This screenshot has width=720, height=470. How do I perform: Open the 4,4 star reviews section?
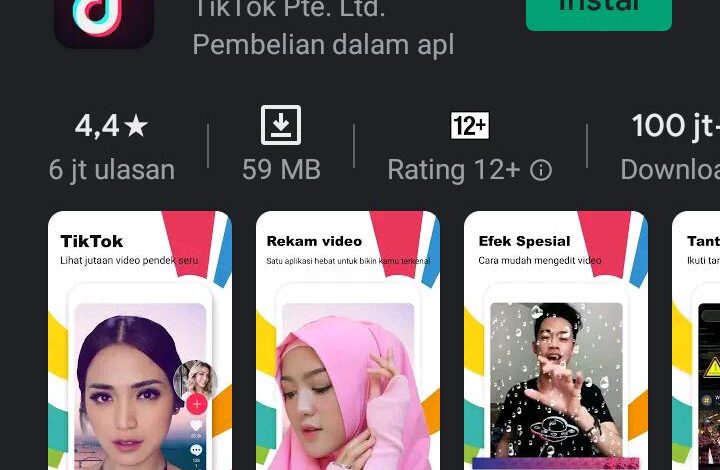(111, 147)
